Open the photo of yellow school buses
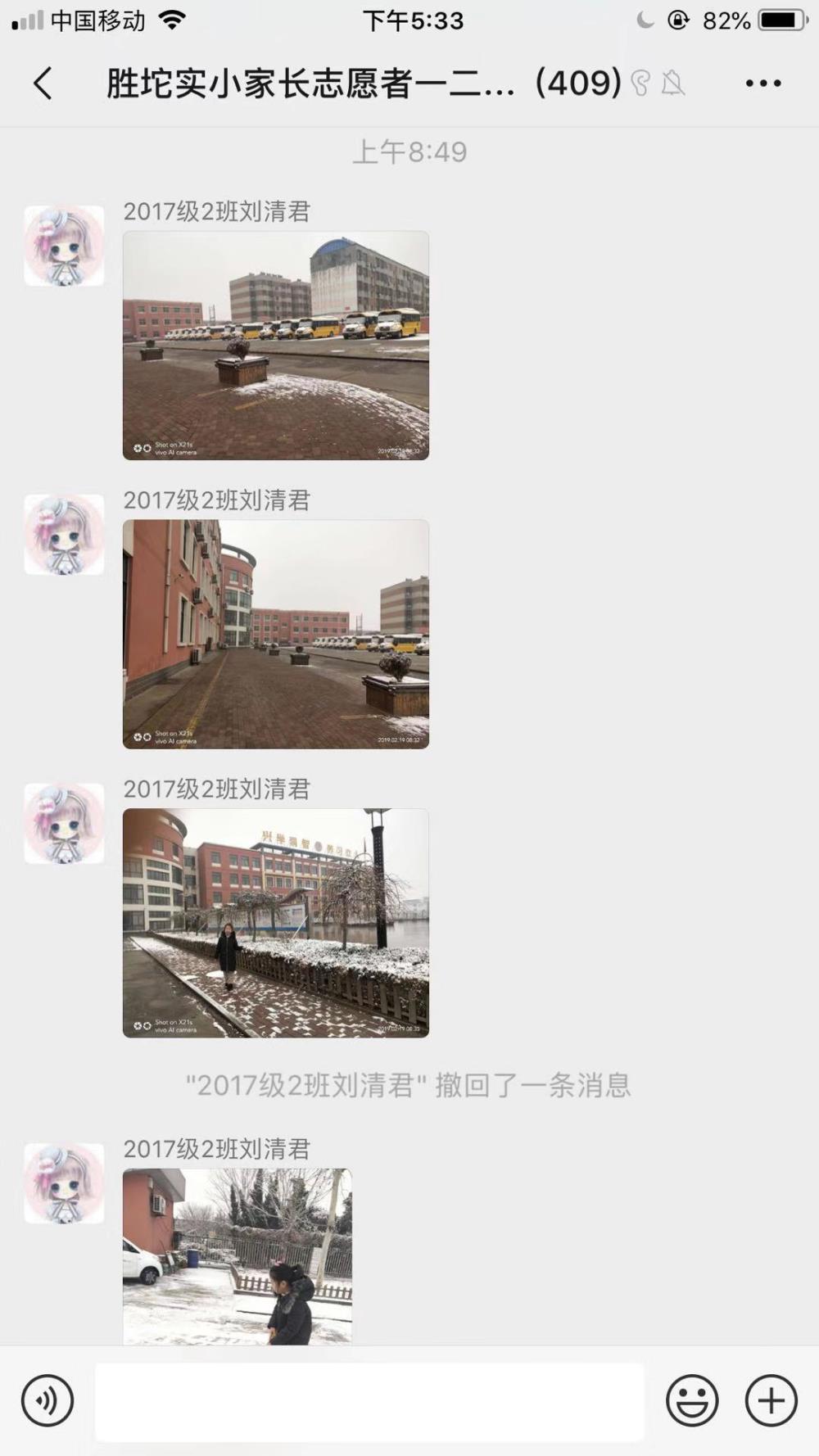819x1456 pixels. (x=276, y=346)
